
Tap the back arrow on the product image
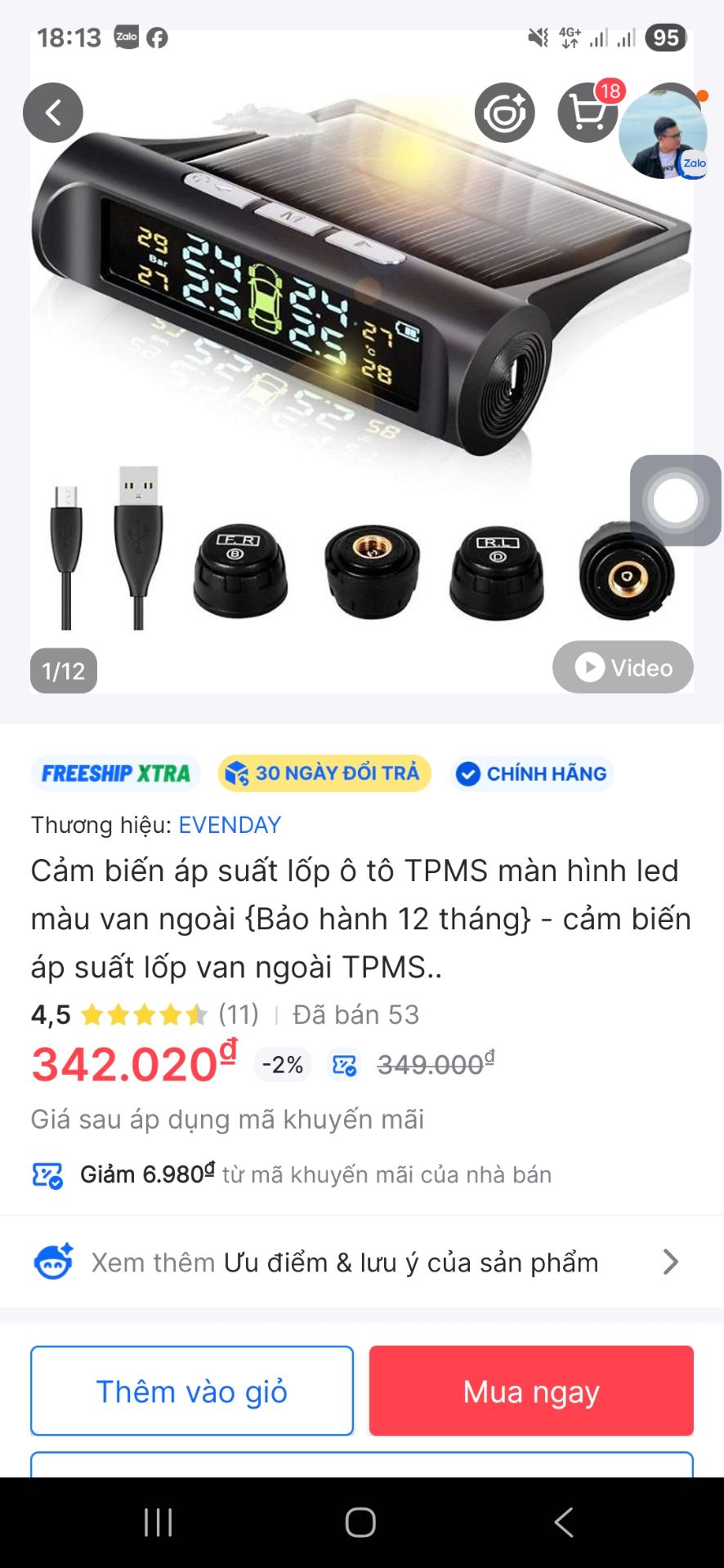pos(54,113)
